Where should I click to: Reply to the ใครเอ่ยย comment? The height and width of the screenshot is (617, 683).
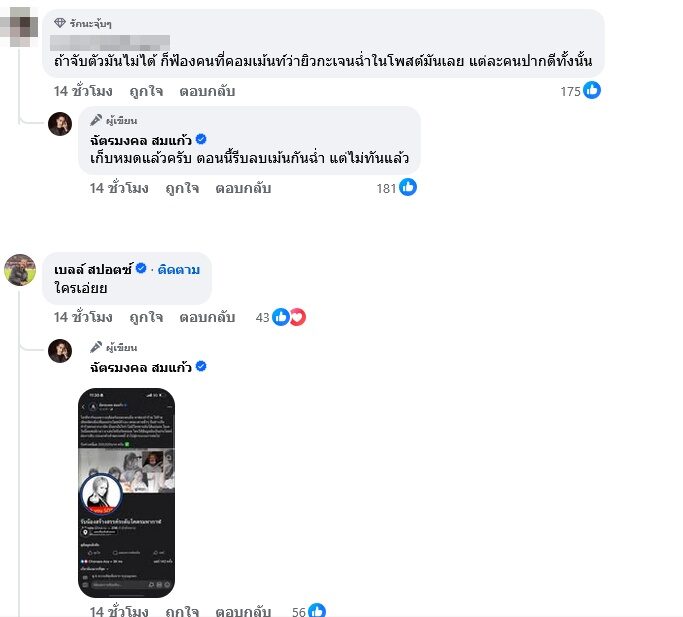(x=207, y=317)
